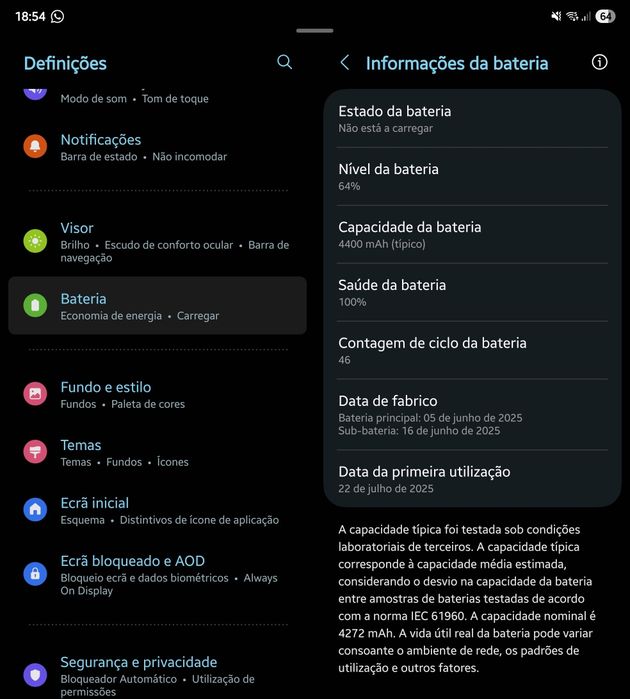The height and width of the screenshot is (699, 630).
Task: Open Visor display settings
Action: pos(156,241)
